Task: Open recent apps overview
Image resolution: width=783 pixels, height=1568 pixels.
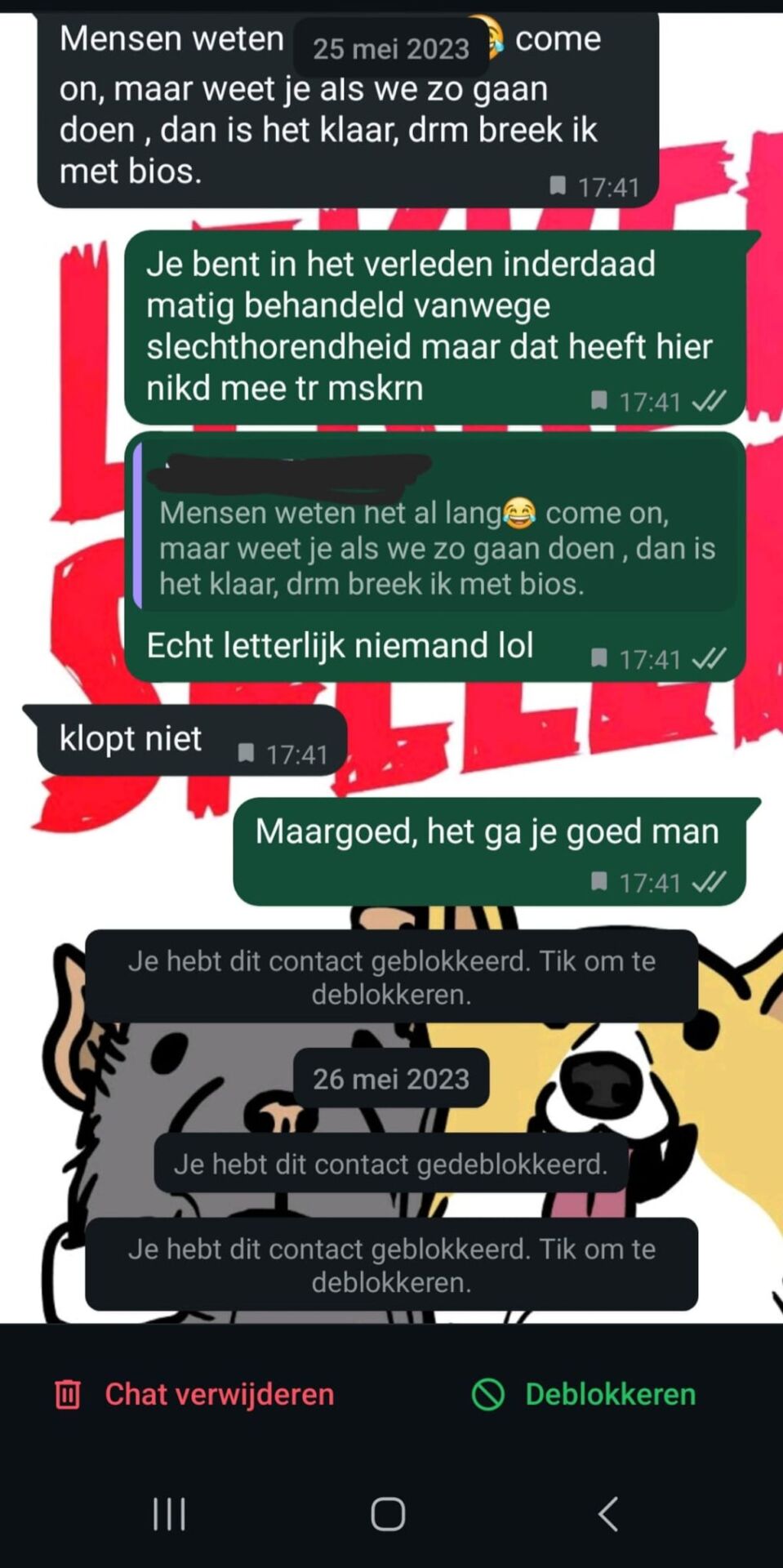Action: [170, 1514]
